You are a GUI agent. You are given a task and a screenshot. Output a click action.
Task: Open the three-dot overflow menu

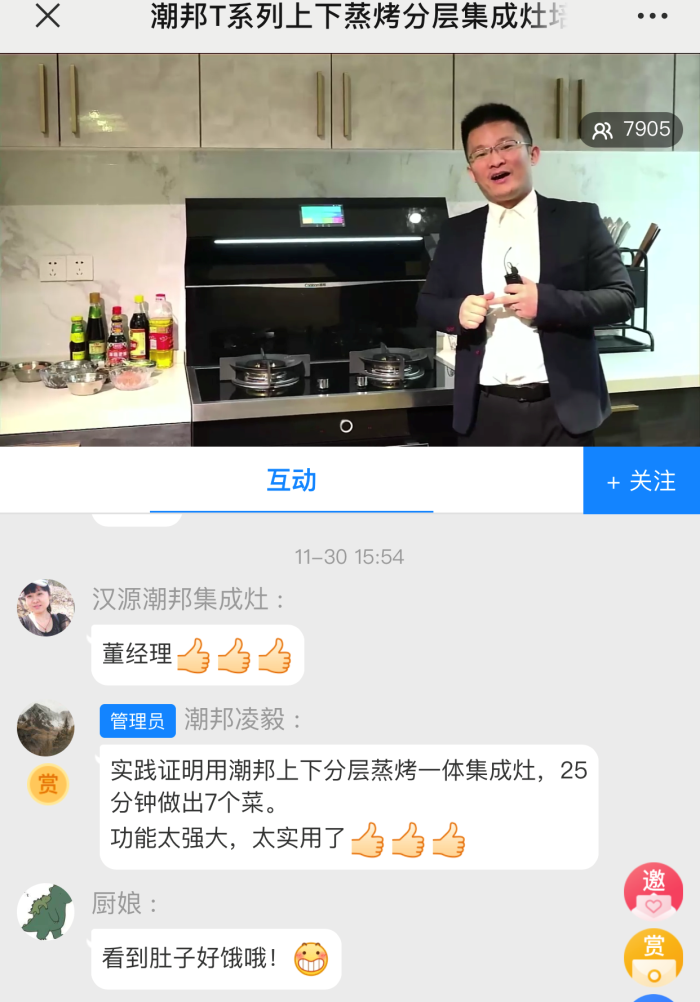(x=652, y=17)
